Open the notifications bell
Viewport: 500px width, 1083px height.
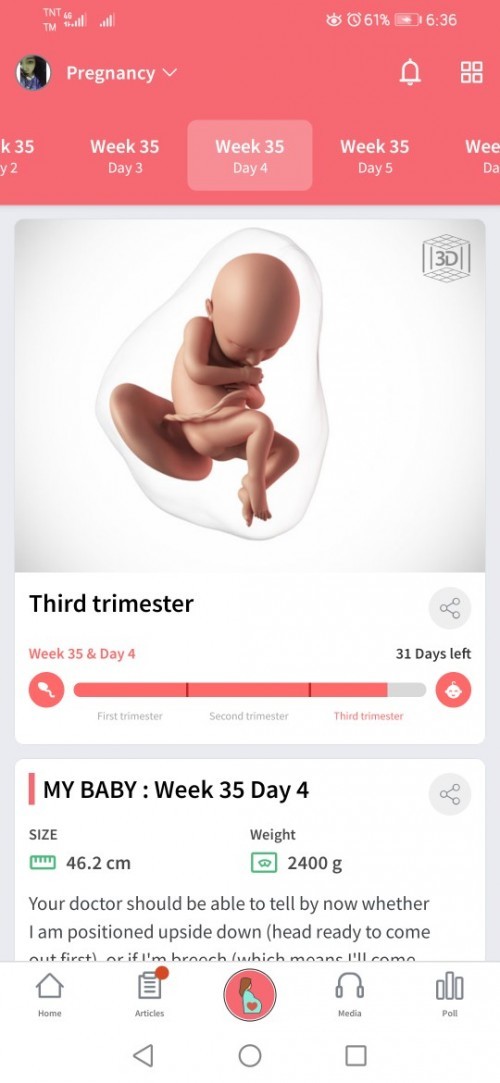tap(410, 72)
